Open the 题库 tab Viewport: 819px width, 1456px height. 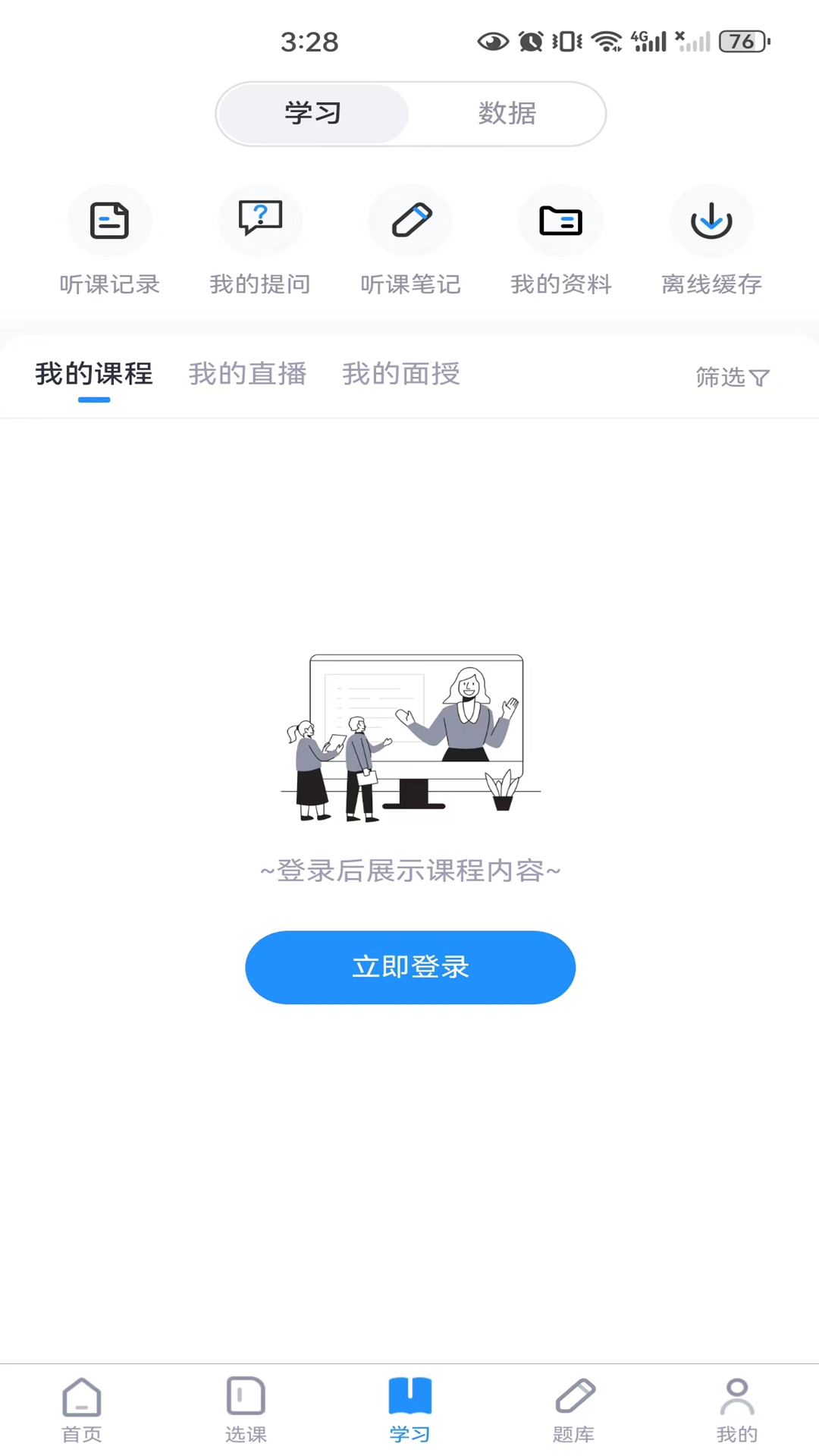573,1410
